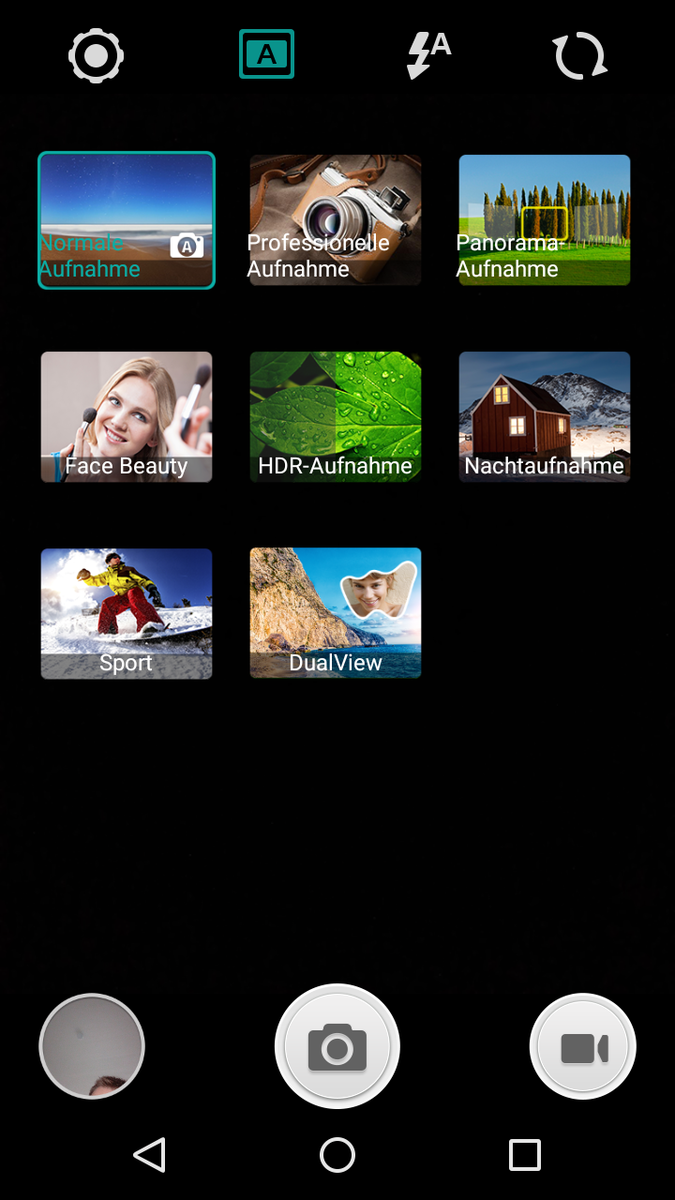
Task: Switch between front and rear camera
Action: click(x=580, y=55)
